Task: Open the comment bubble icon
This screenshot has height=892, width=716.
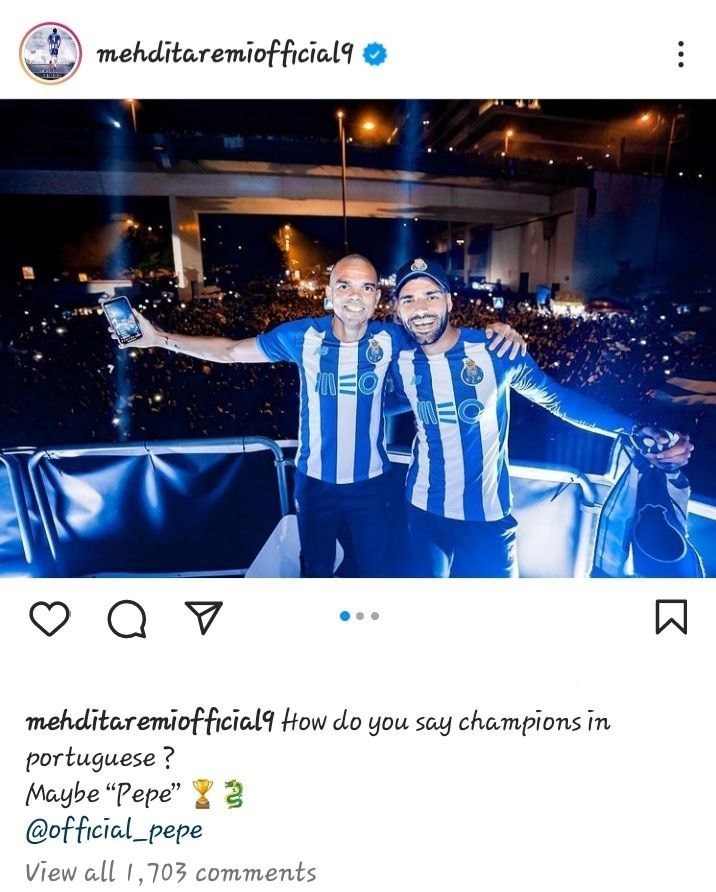Action: click(x=127, y=620)
